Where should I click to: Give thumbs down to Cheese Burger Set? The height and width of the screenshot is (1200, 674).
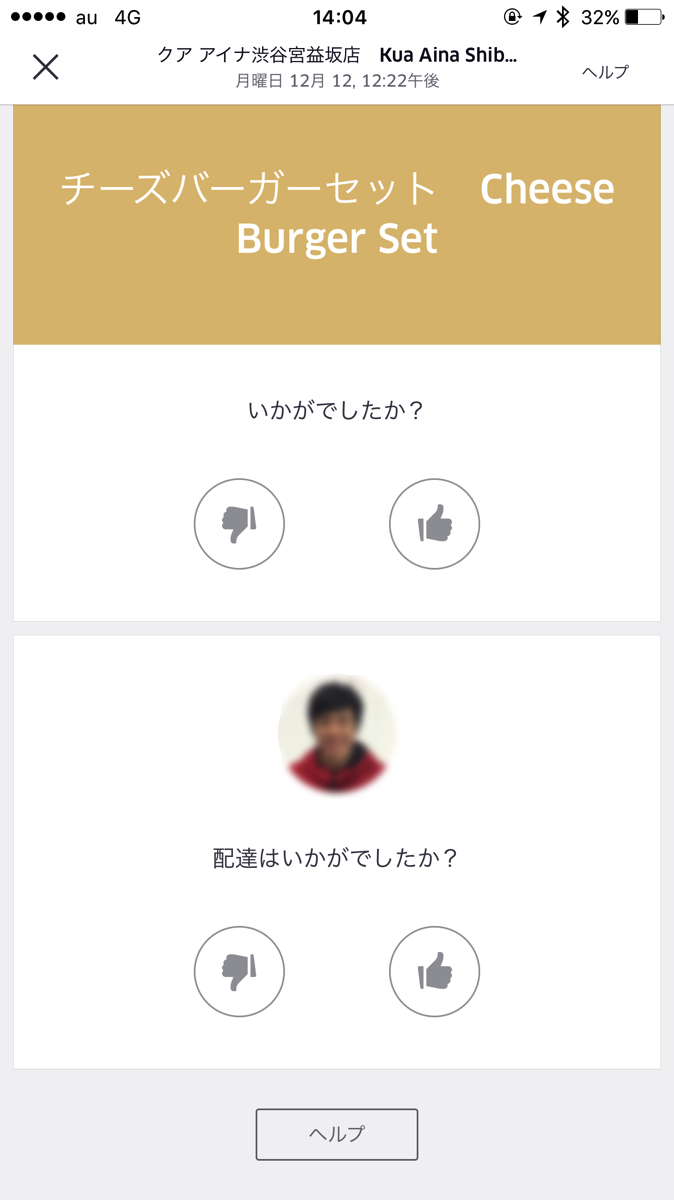pos(239,524)
